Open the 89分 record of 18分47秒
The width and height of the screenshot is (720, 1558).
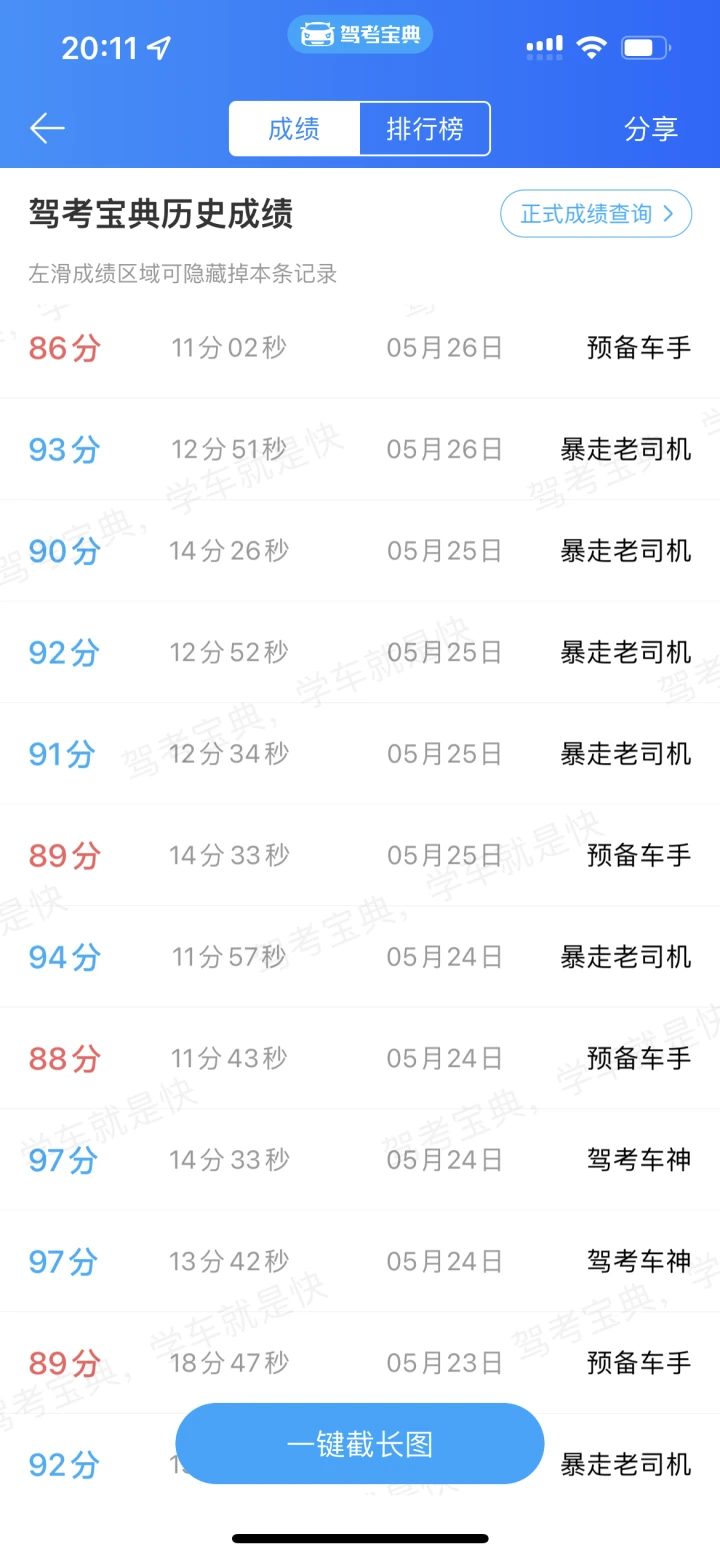coord(360,1362)
